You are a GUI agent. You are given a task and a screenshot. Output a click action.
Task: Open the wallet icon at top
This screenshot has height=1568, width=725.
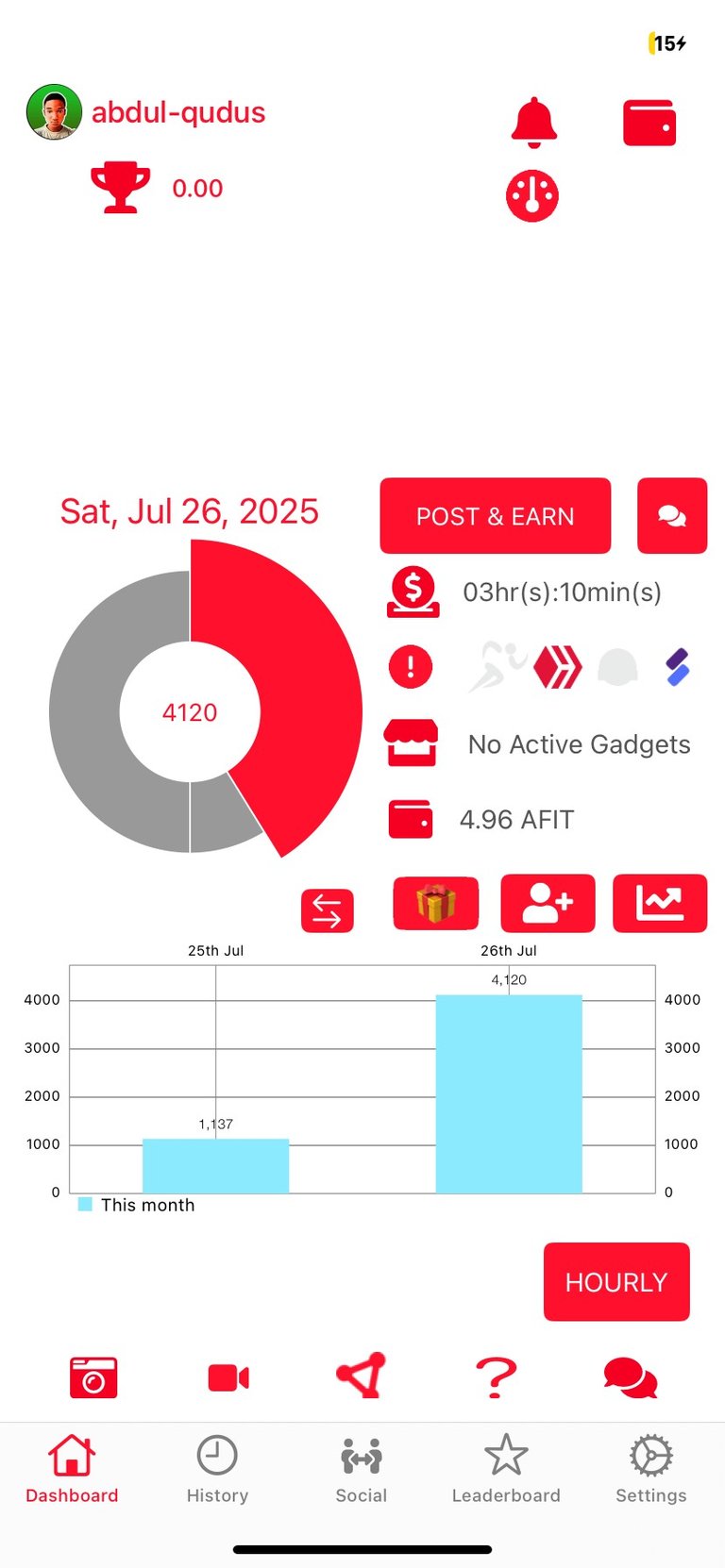[x=649, y=123]
